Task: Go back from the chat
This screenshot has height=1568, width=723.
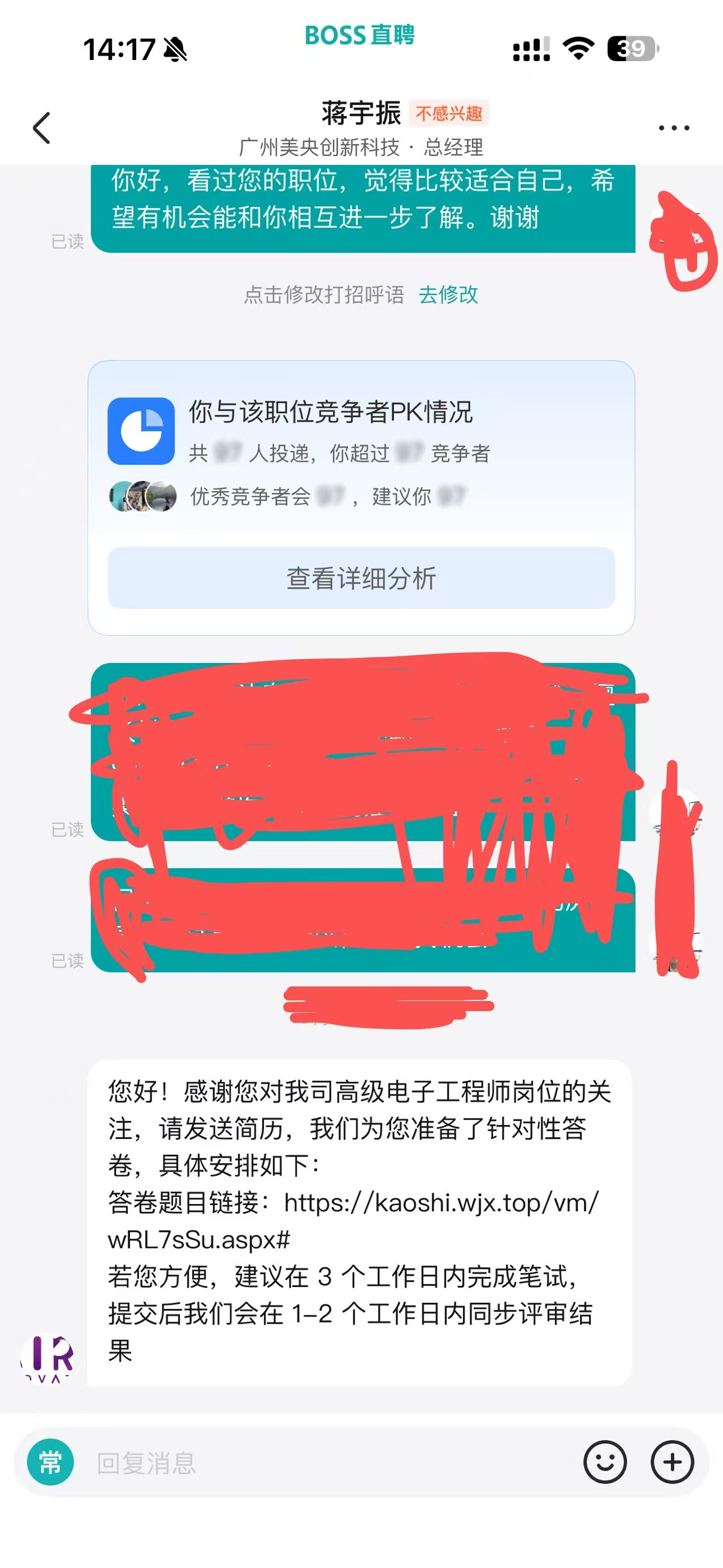Action: coord(41,128)
